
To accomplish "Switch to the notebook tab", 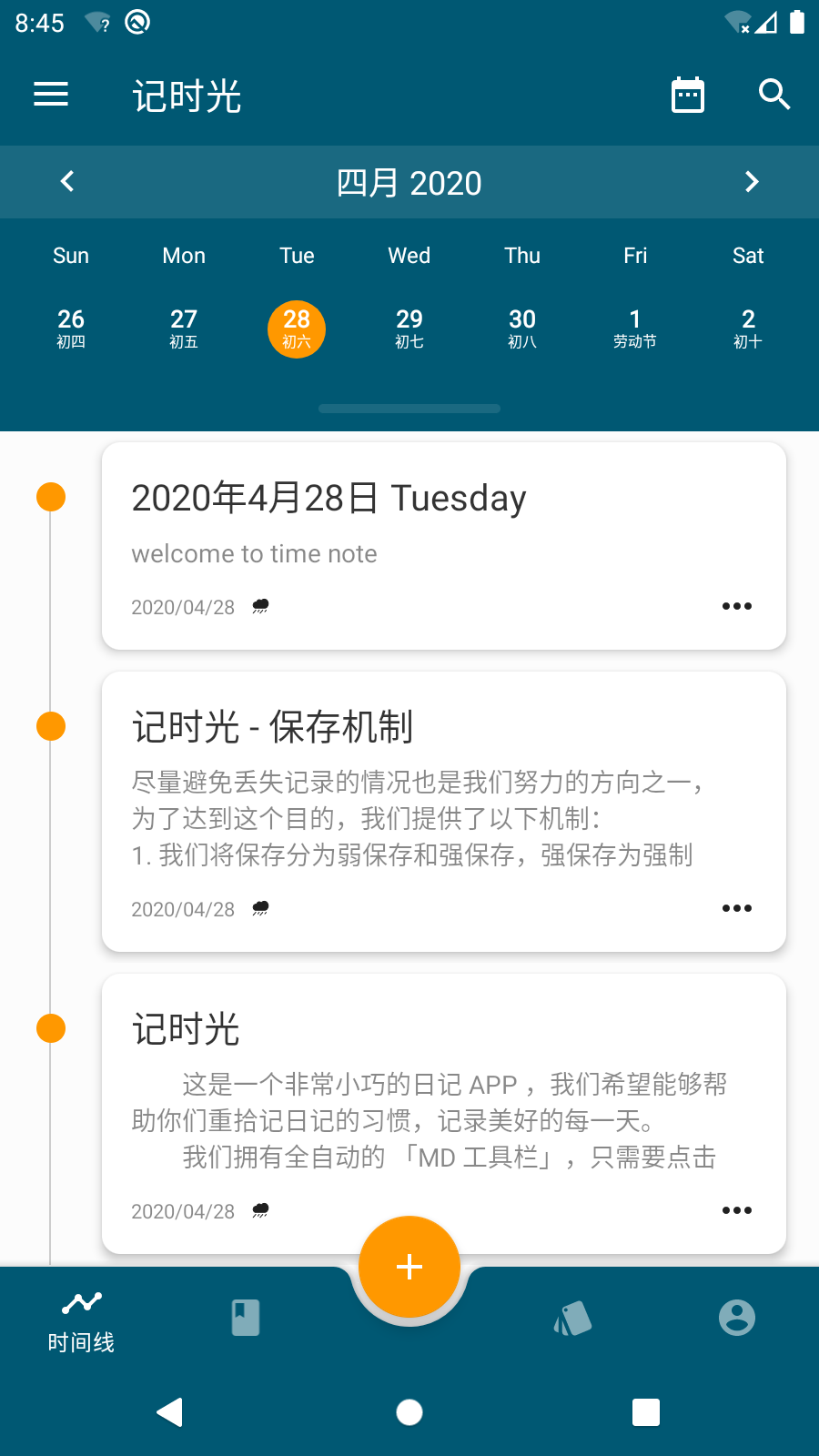I will (x=246, y=1318).
